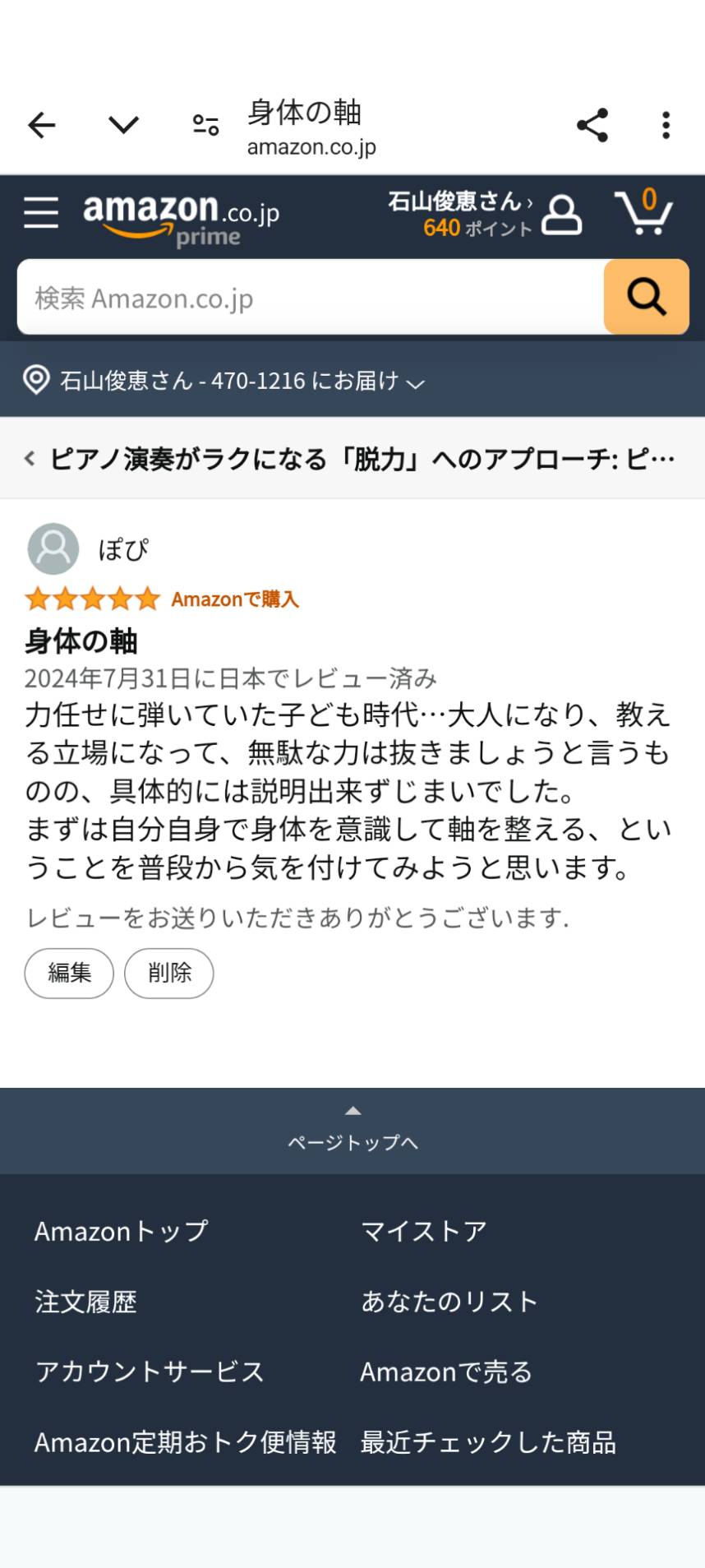Viewport: 705px width, 1568px height.
Task: Tap 編集 to edit the review
Action: tap(69, 973)
